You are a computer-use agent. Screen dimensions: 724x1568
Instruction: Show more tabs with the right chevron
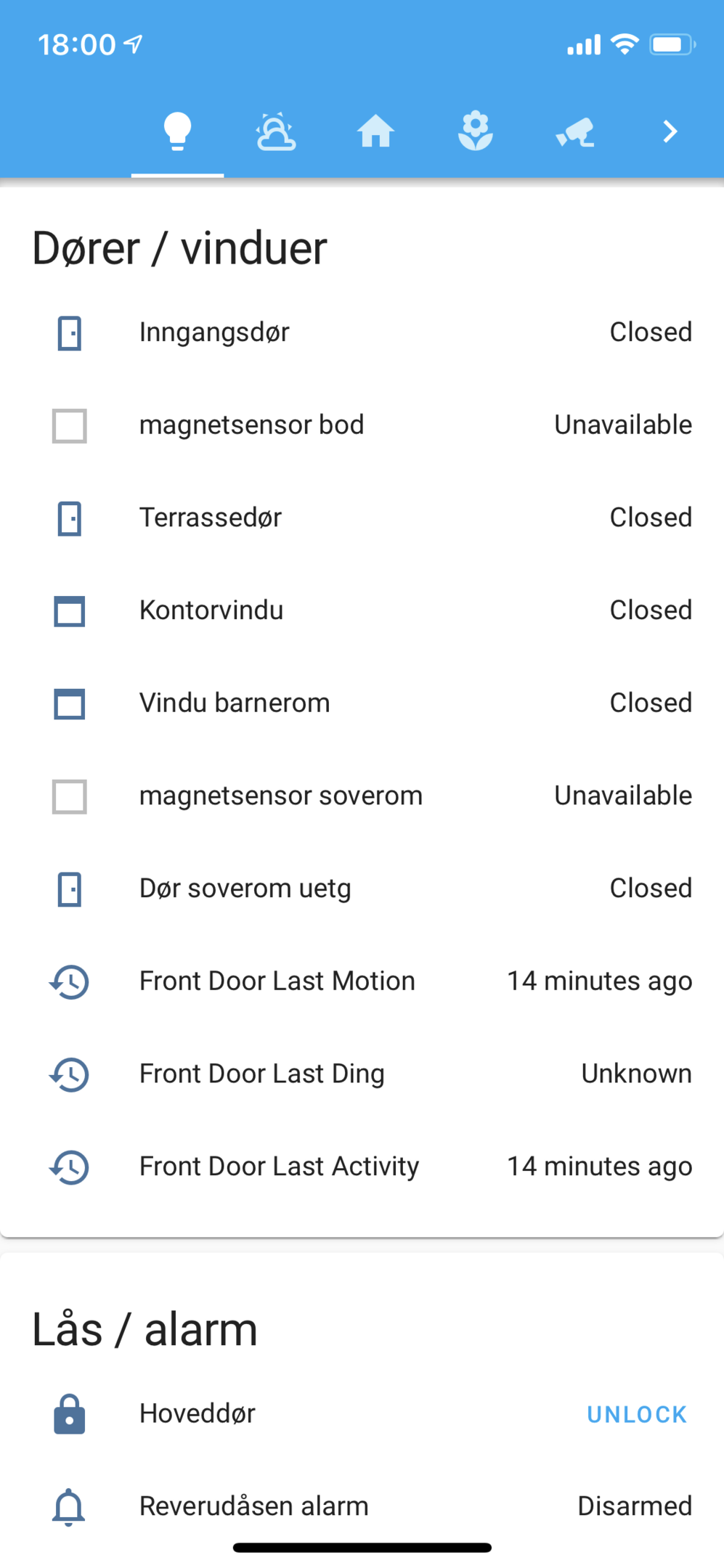point(670,131)
